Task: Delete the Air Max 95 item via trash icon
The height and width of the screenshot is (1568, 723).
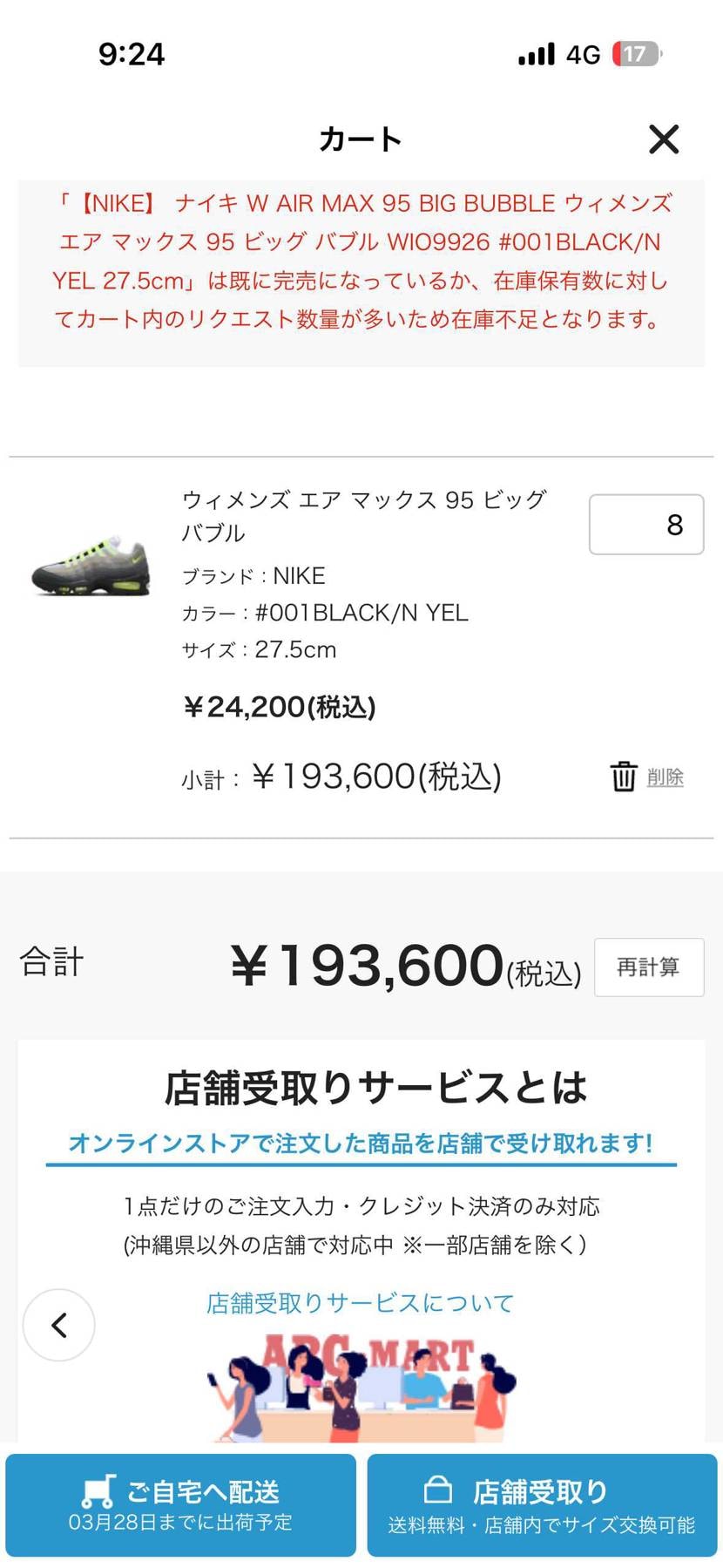Action: pyautogui.click(x=624, y=777)
